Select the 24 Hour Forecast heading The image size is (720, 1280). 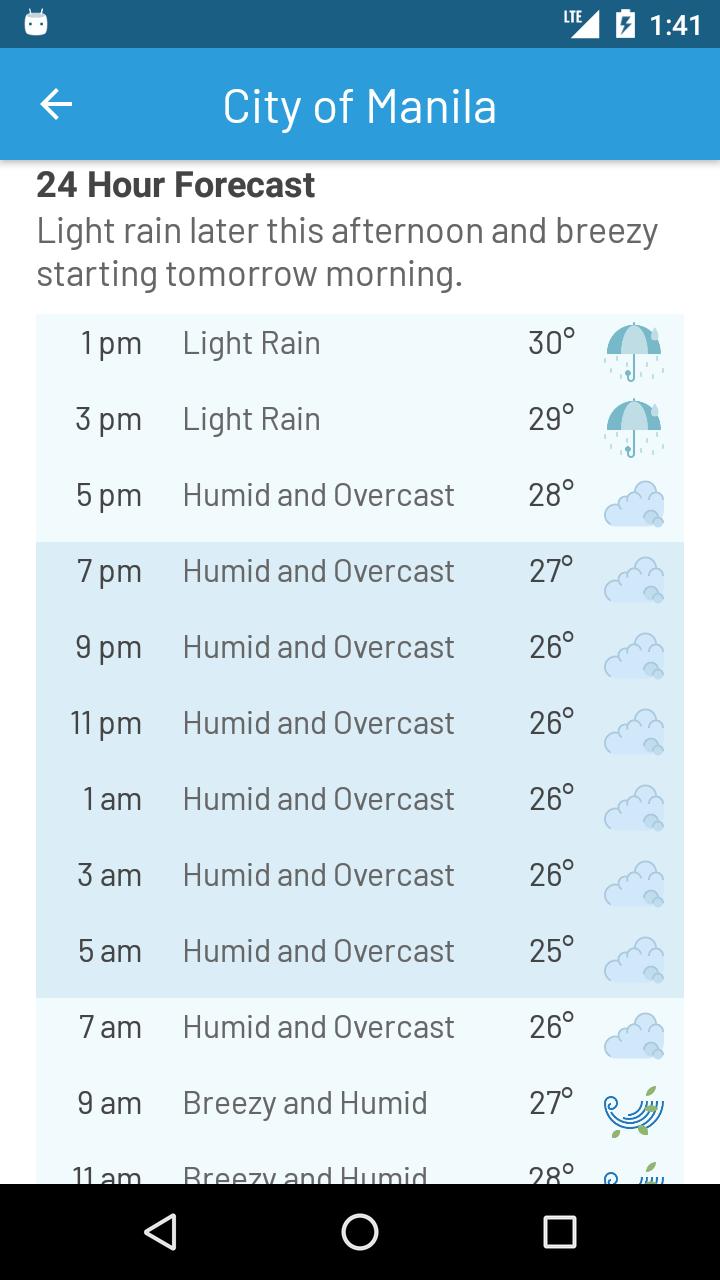[176, 184]
